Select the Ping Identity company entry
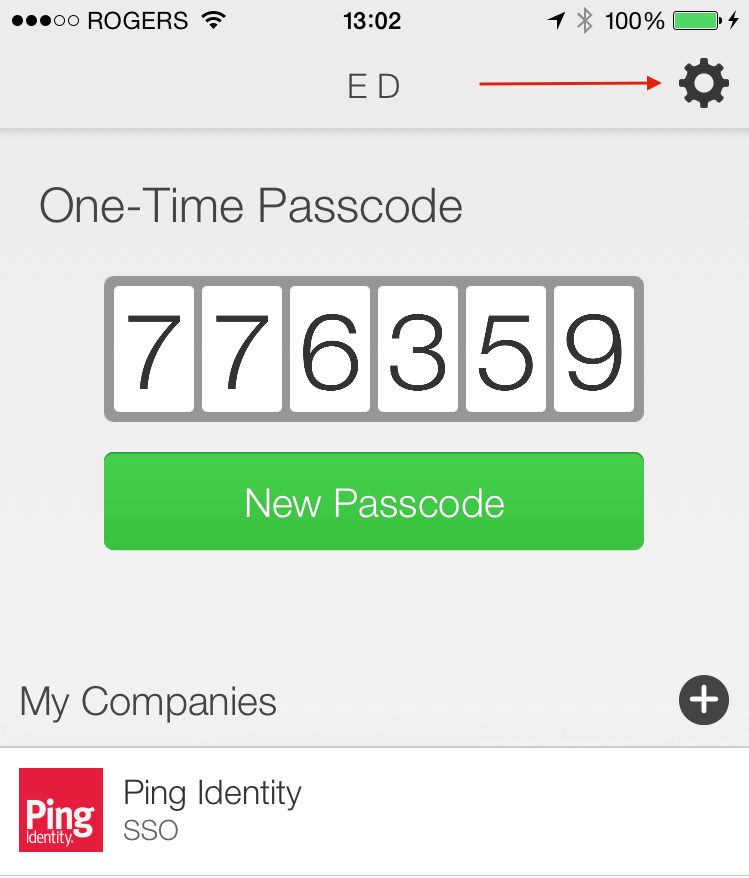749x878 pixels. coord(211,793)
